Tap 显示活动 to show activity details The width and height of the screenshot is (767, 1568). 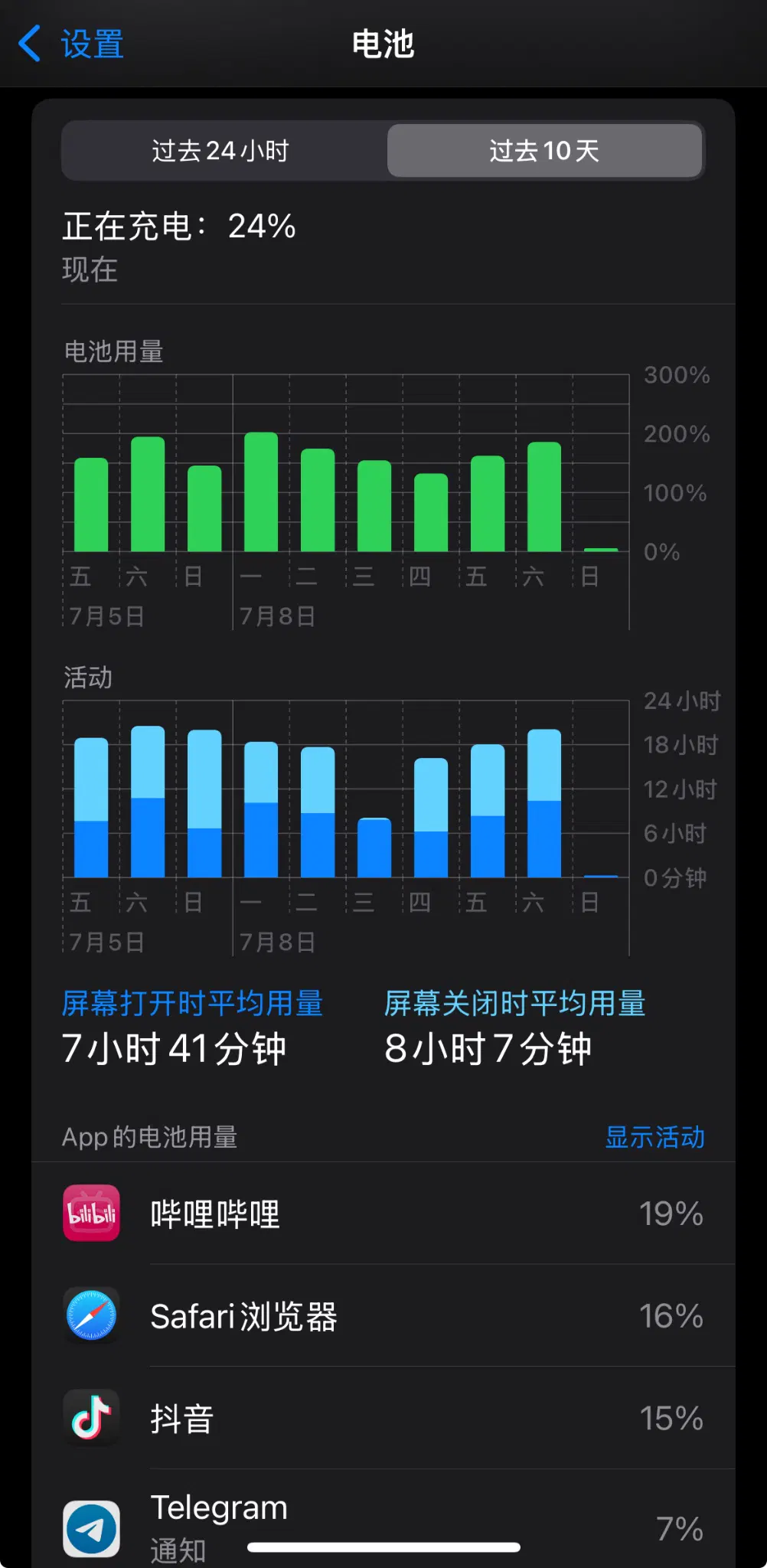tap(655, 1138)
